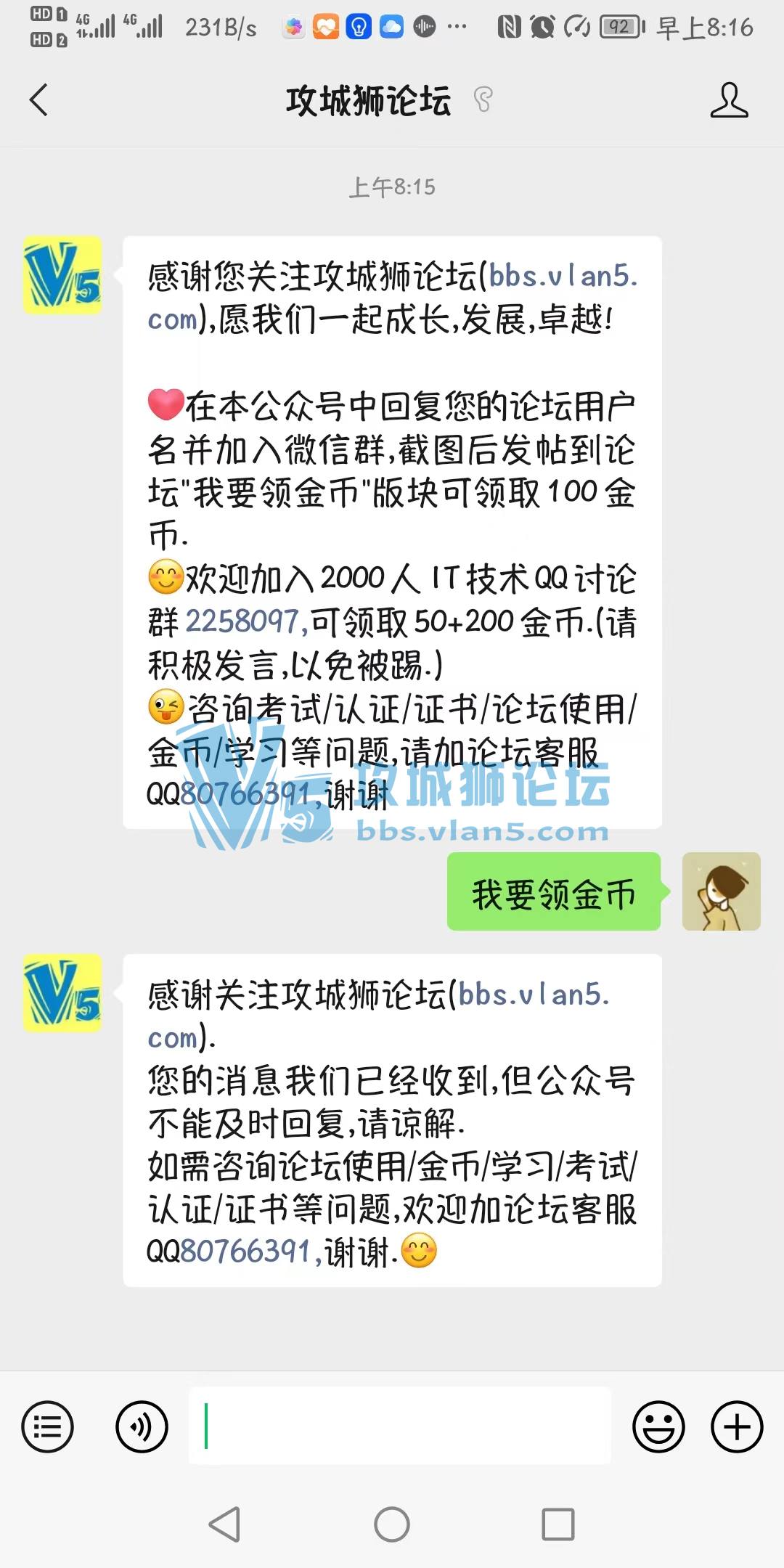This screenshot has height=1568, width=784.
Task: Tap the system home button
Action: pos(392,1524)
